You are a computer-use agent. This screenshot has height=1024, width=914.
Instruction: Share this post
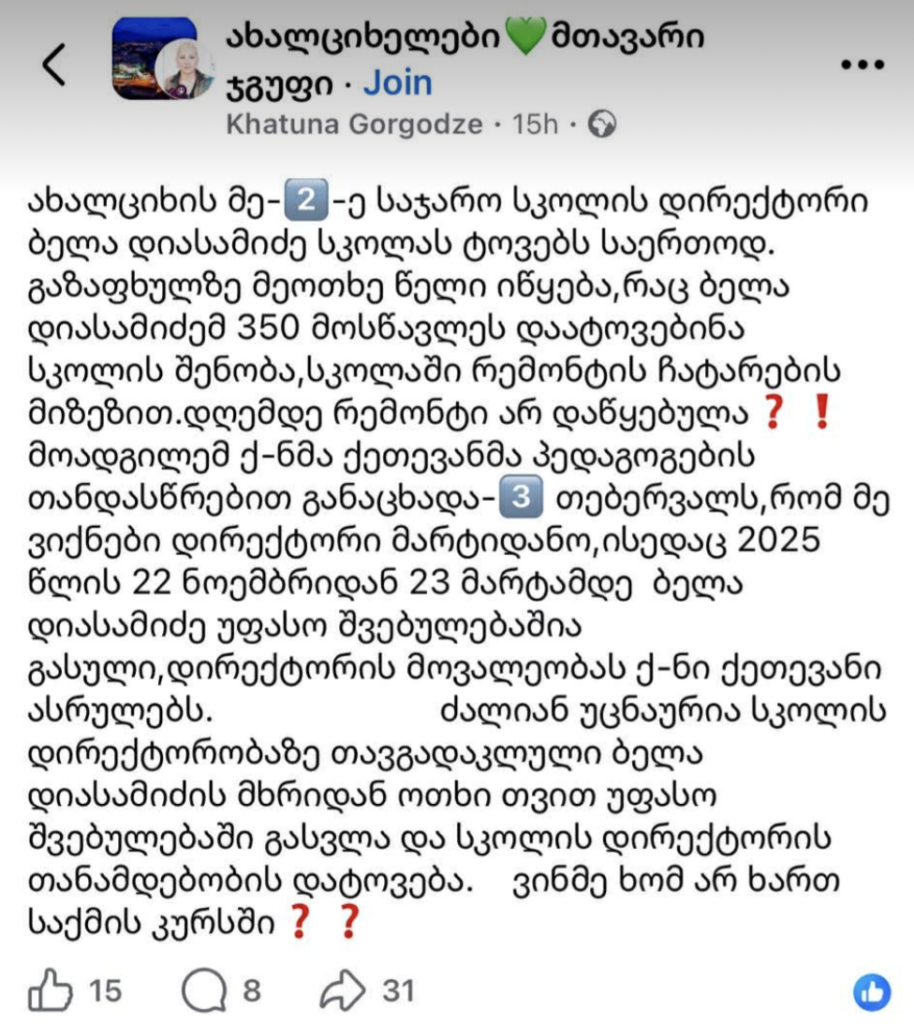(x=343, y=990)
